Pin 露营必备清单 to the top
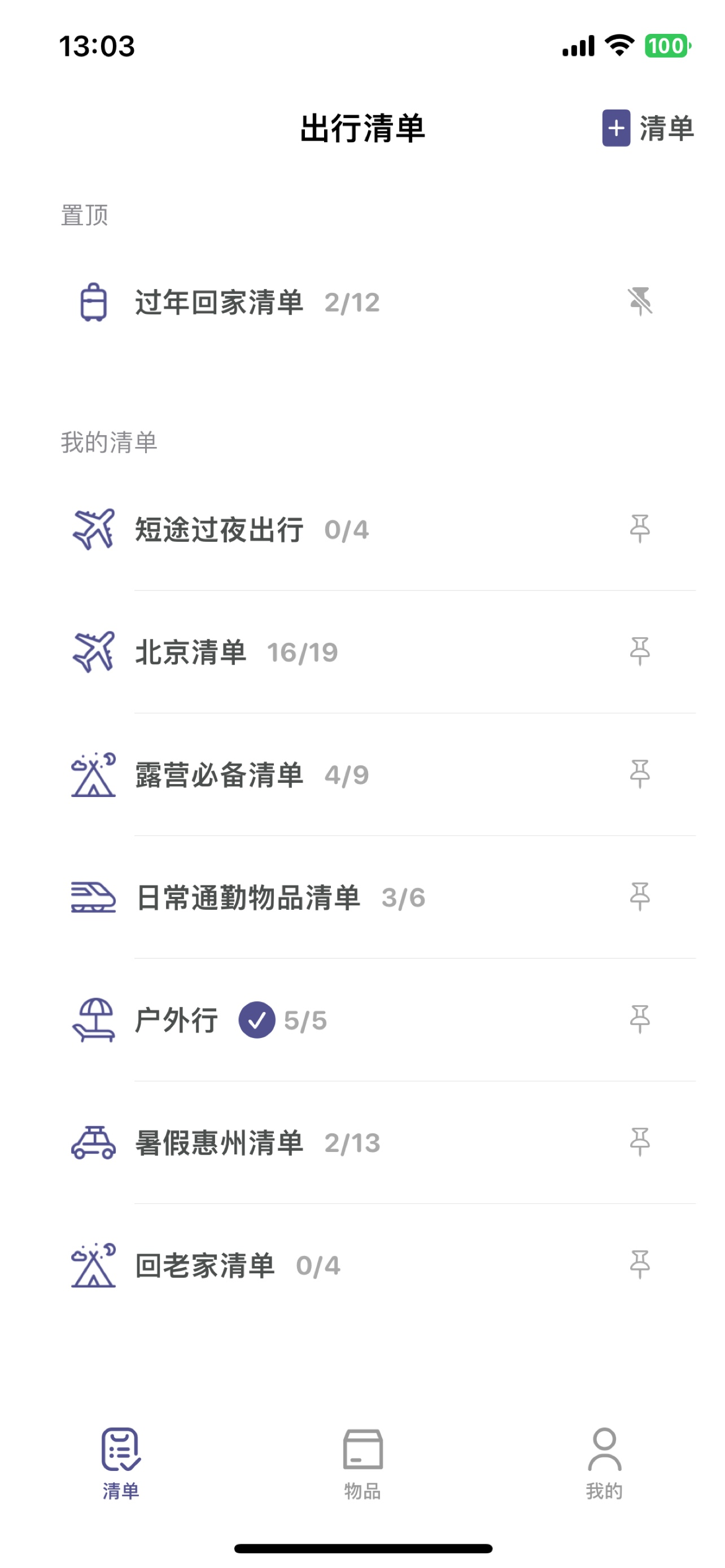This screenshot has height=1568, width=725. pyautogui.click(x=640, y=774)
